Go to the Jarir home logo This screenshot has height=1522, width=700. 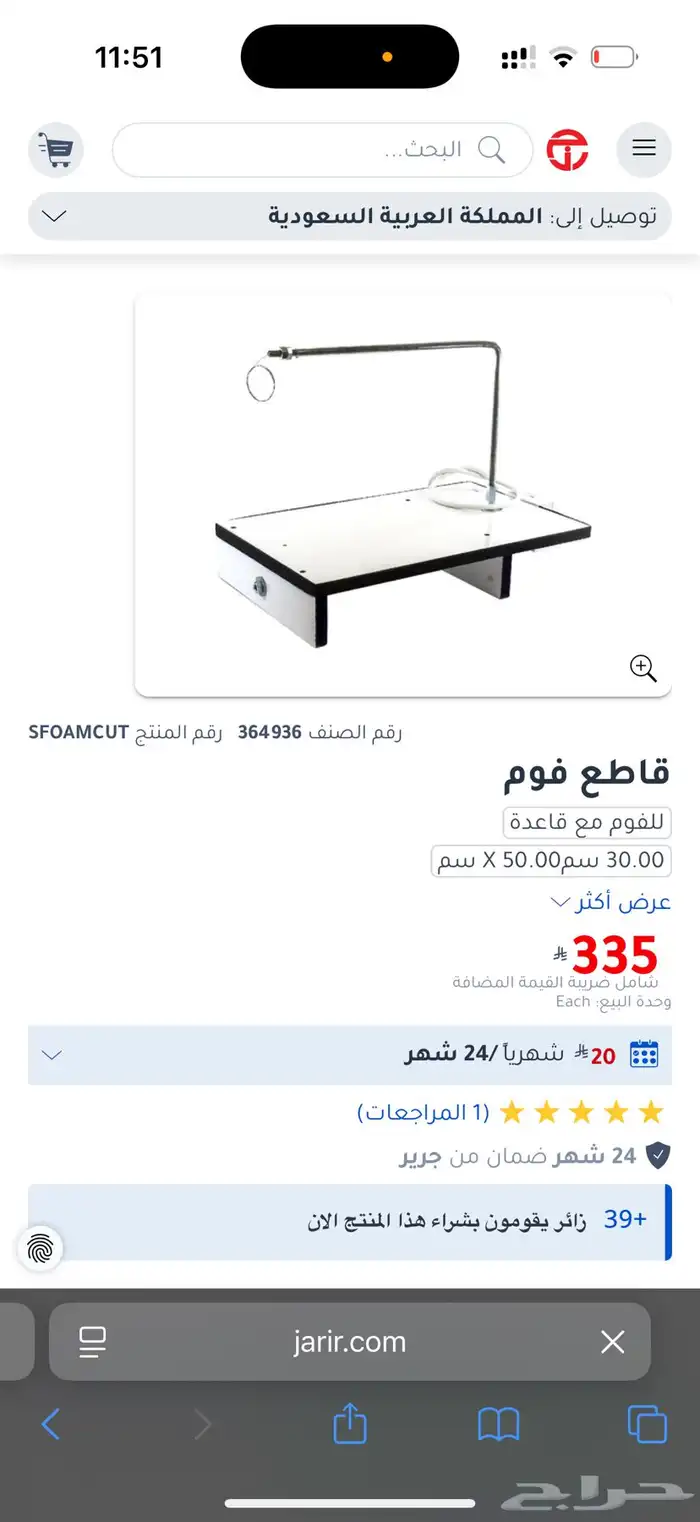(567, 150)
